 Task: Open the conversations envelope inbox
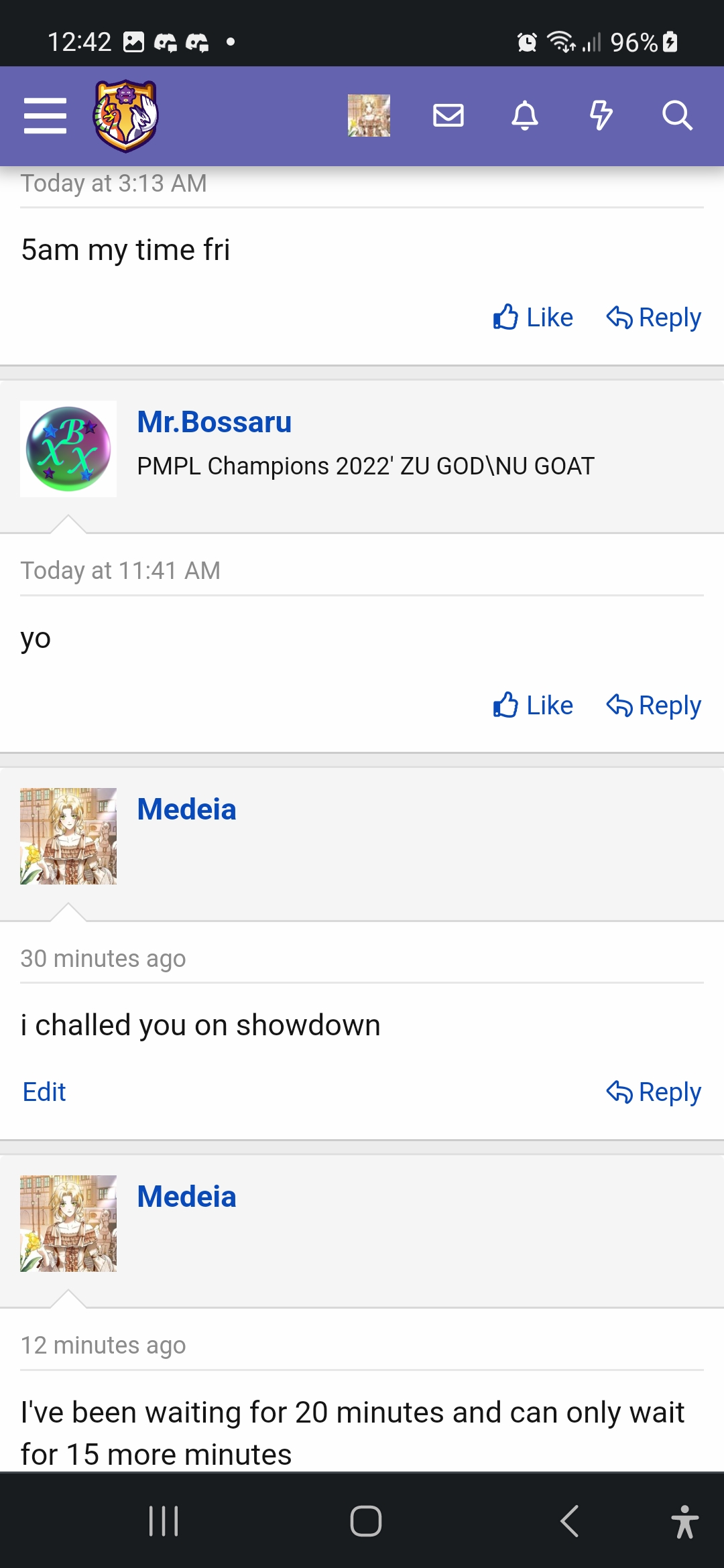coord(448,116)
